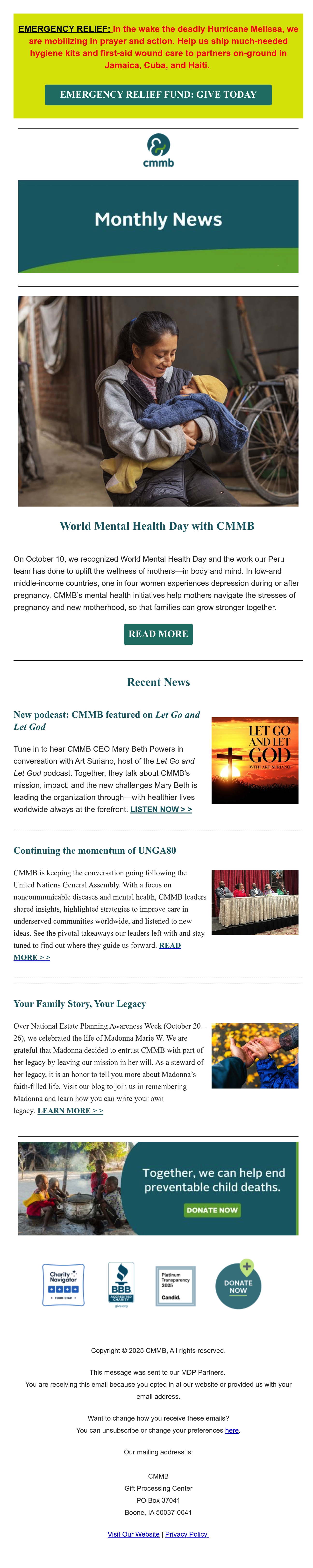
Task: Open the mother and baby photo
Action: point(158,401)
